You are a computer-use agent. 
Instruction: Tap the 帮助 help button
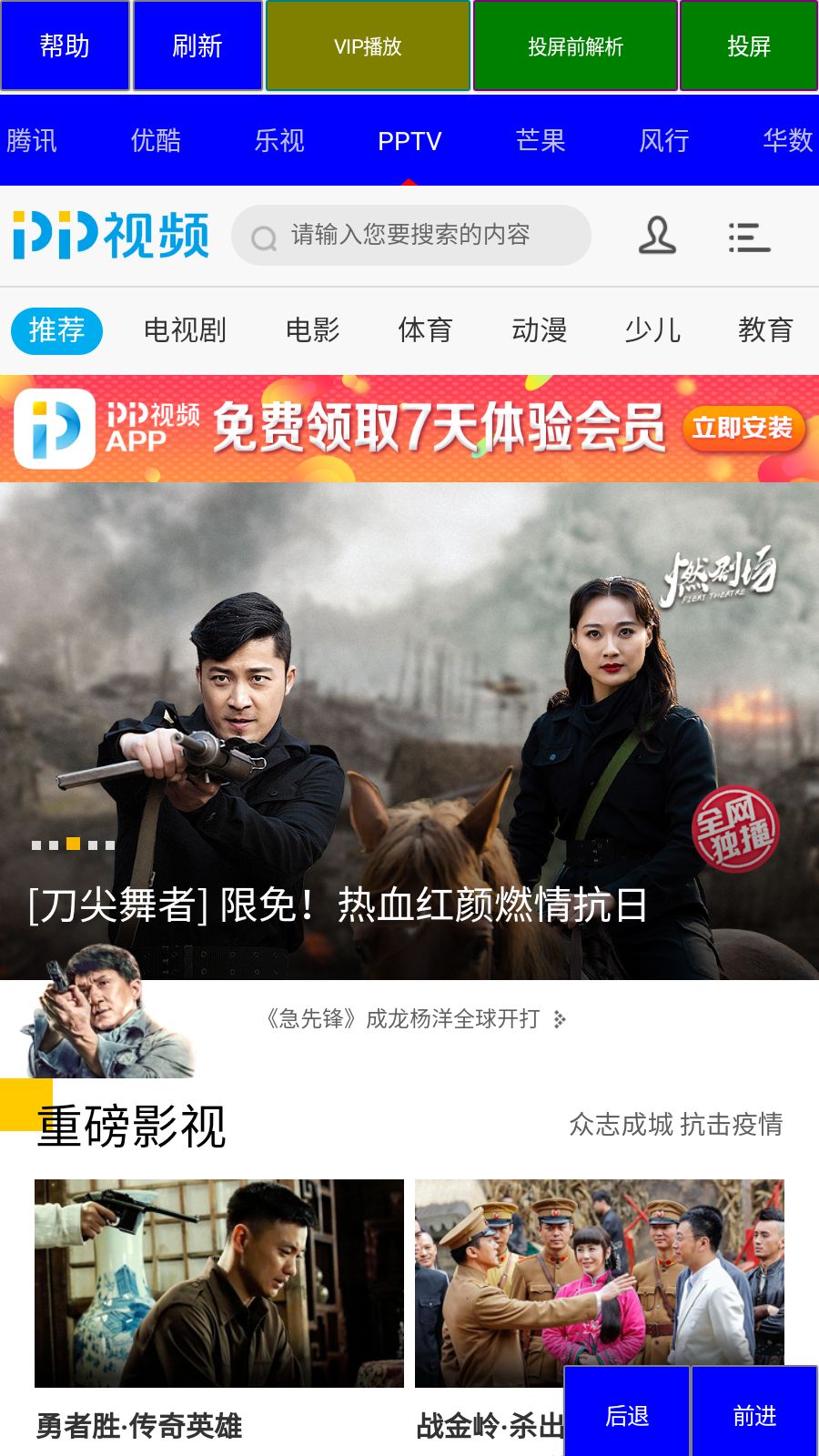click(x=65, y=45)
